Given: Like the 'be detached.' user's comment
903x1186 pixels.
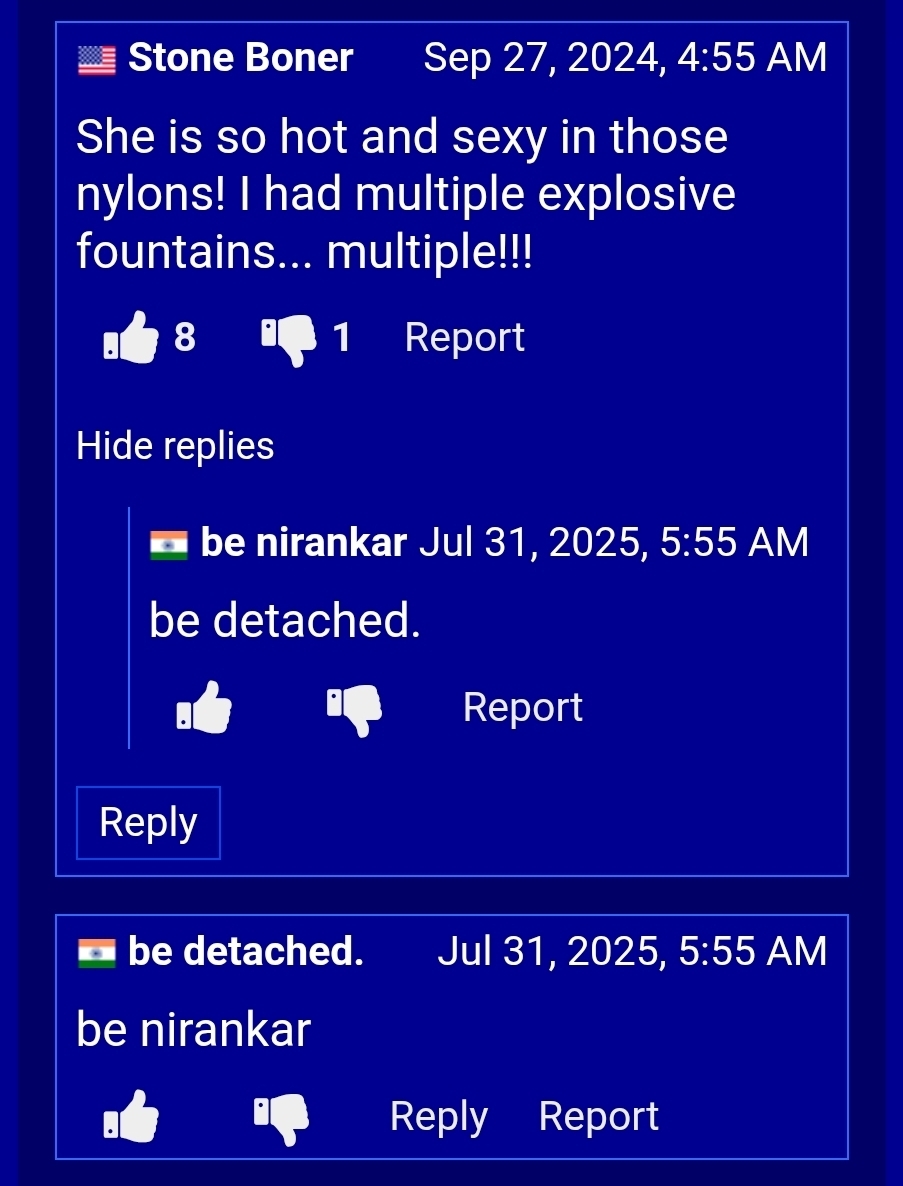Looking at the screenshot, I should pyautogui.click(x=132, y=1116).
